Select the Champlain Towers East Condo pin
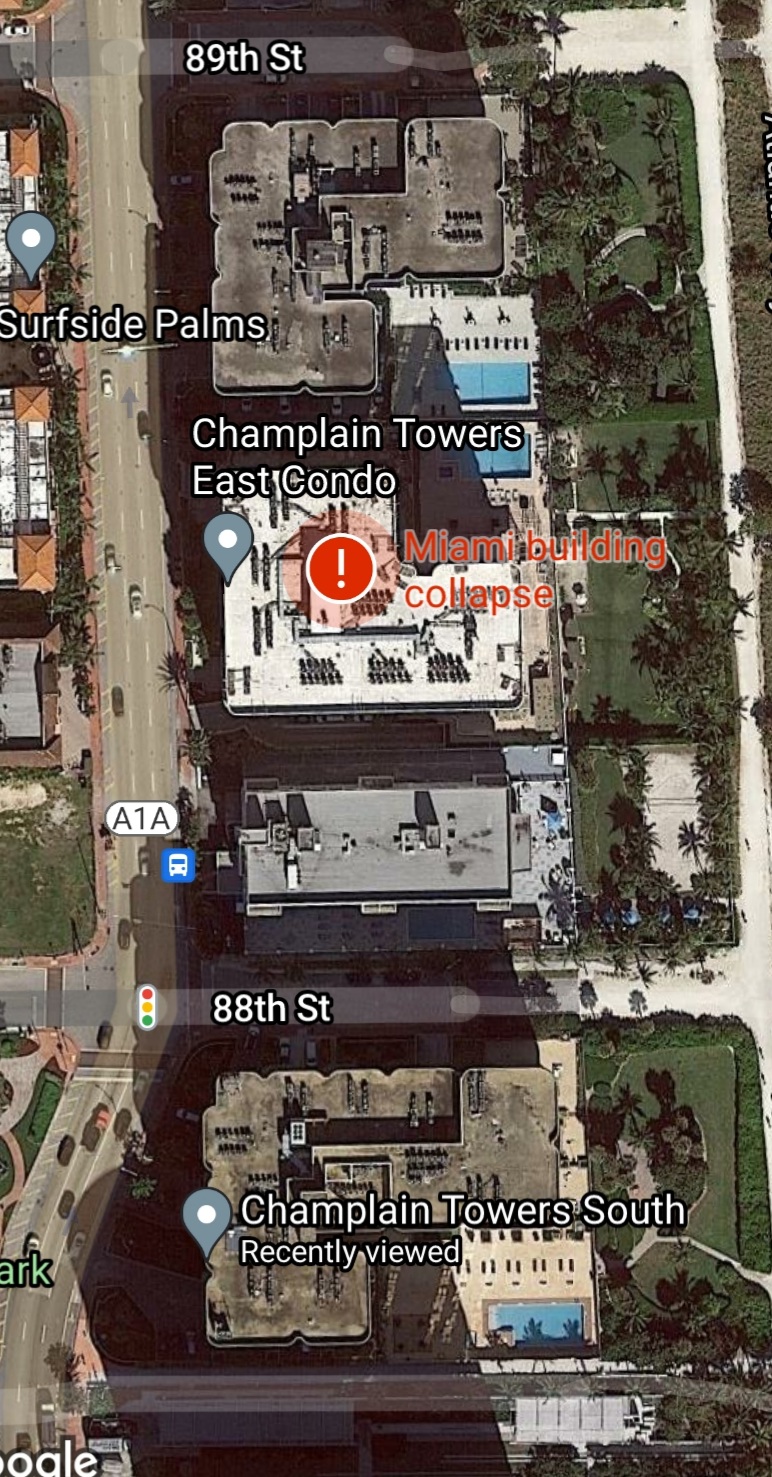This screenshot has width=772, height=1477. (x=228, y=546)
